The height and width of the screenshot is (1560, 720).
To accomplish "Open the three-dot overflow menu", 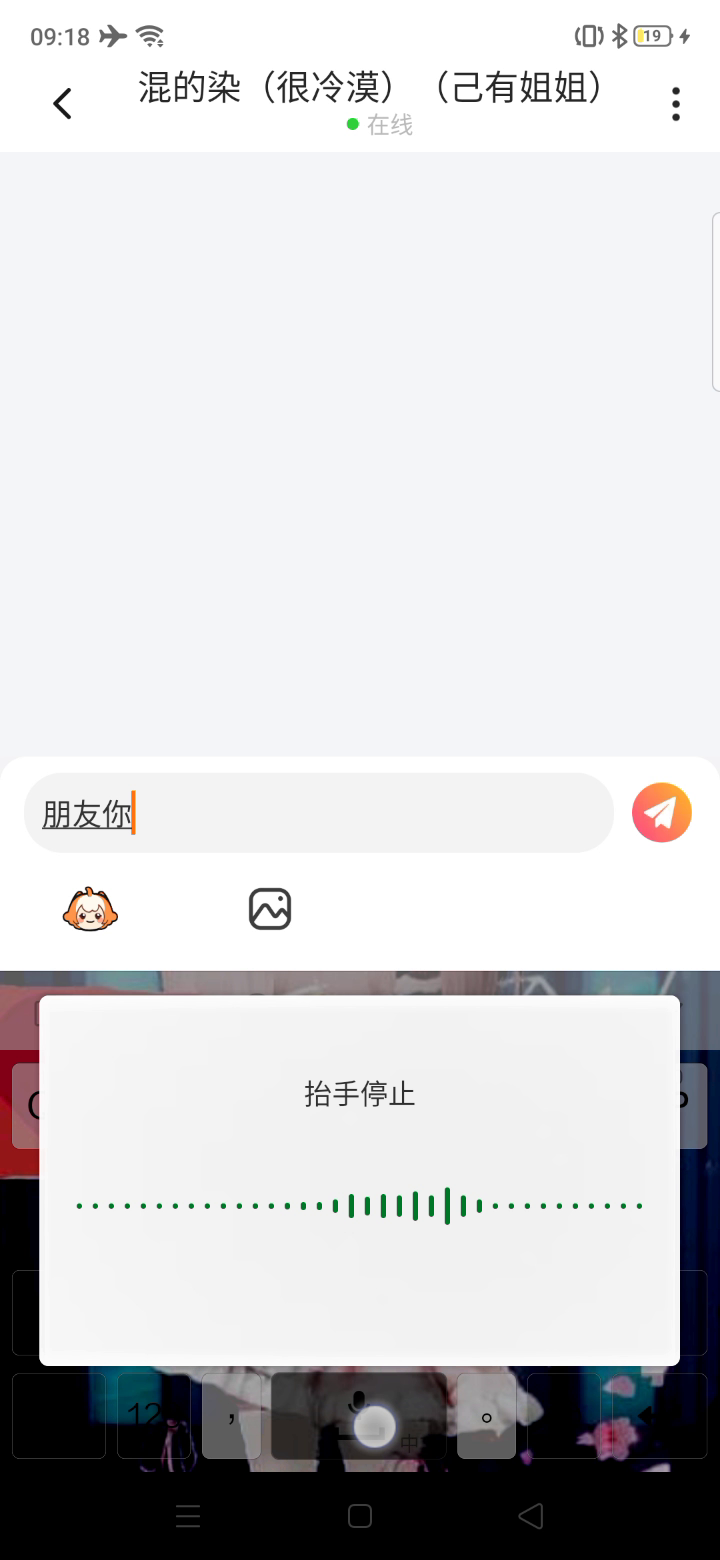I will coord(676,104).
